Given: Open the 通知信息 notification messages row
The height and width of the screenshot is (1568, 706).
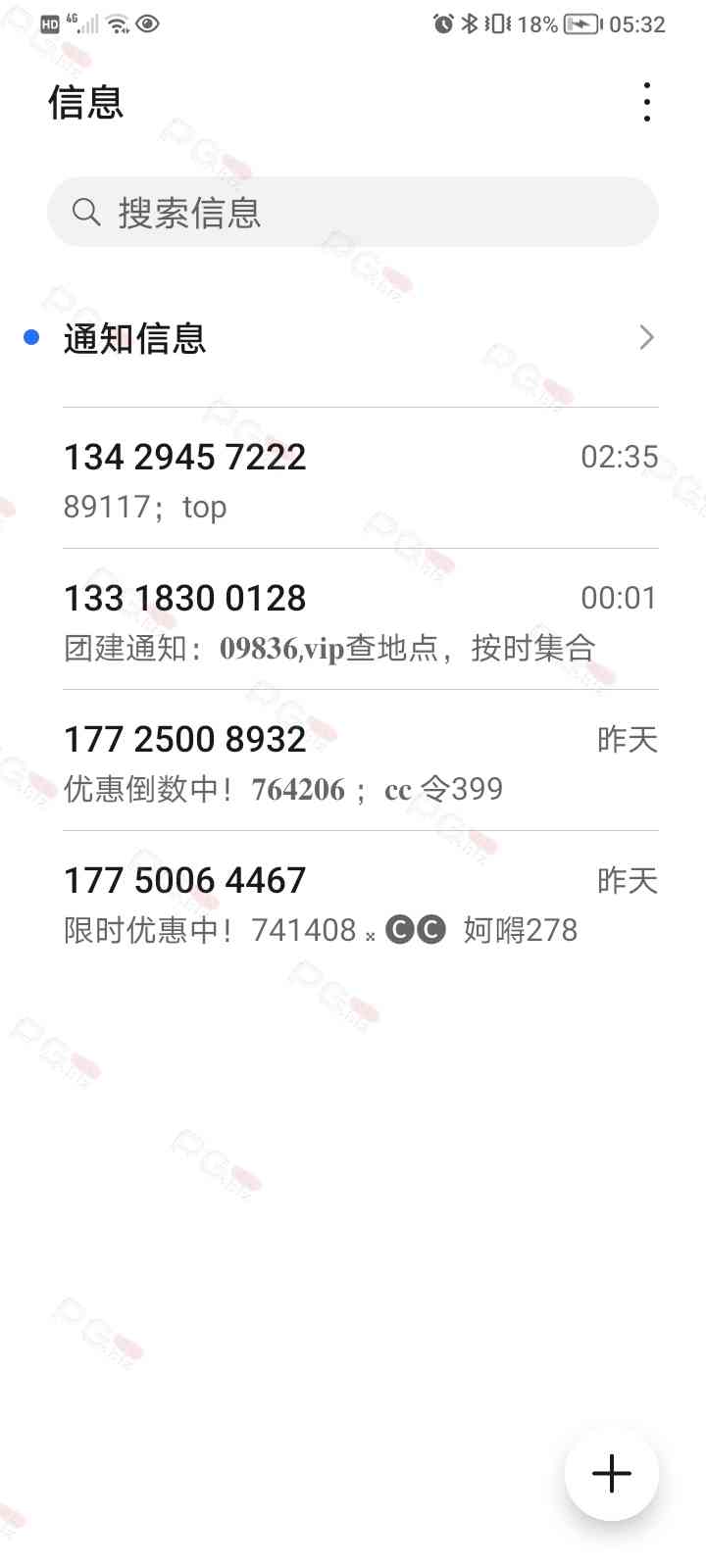Looking at the screenshot, I should click(x=353, y=338).
